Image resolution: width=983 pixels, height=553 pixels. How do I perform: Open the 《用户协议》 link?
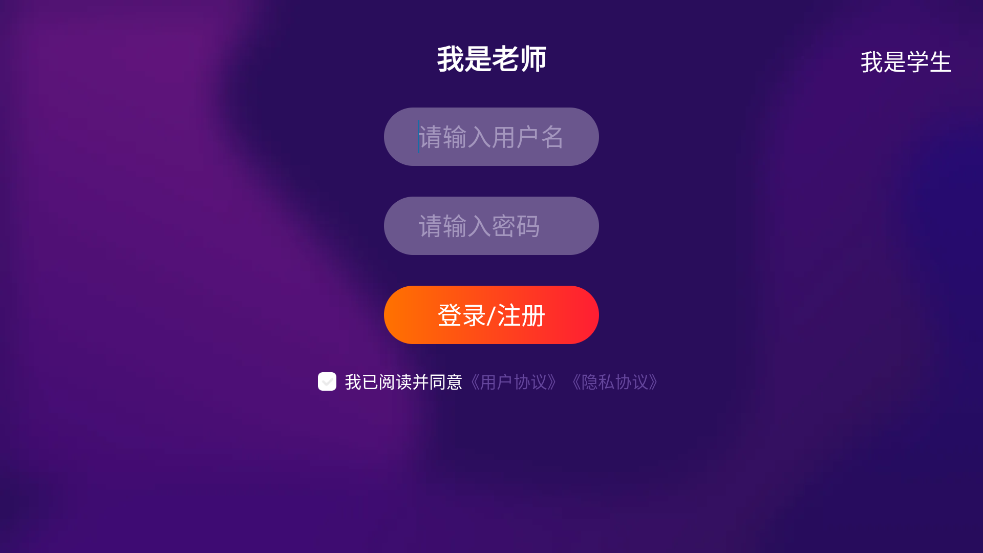click(514, 382)
